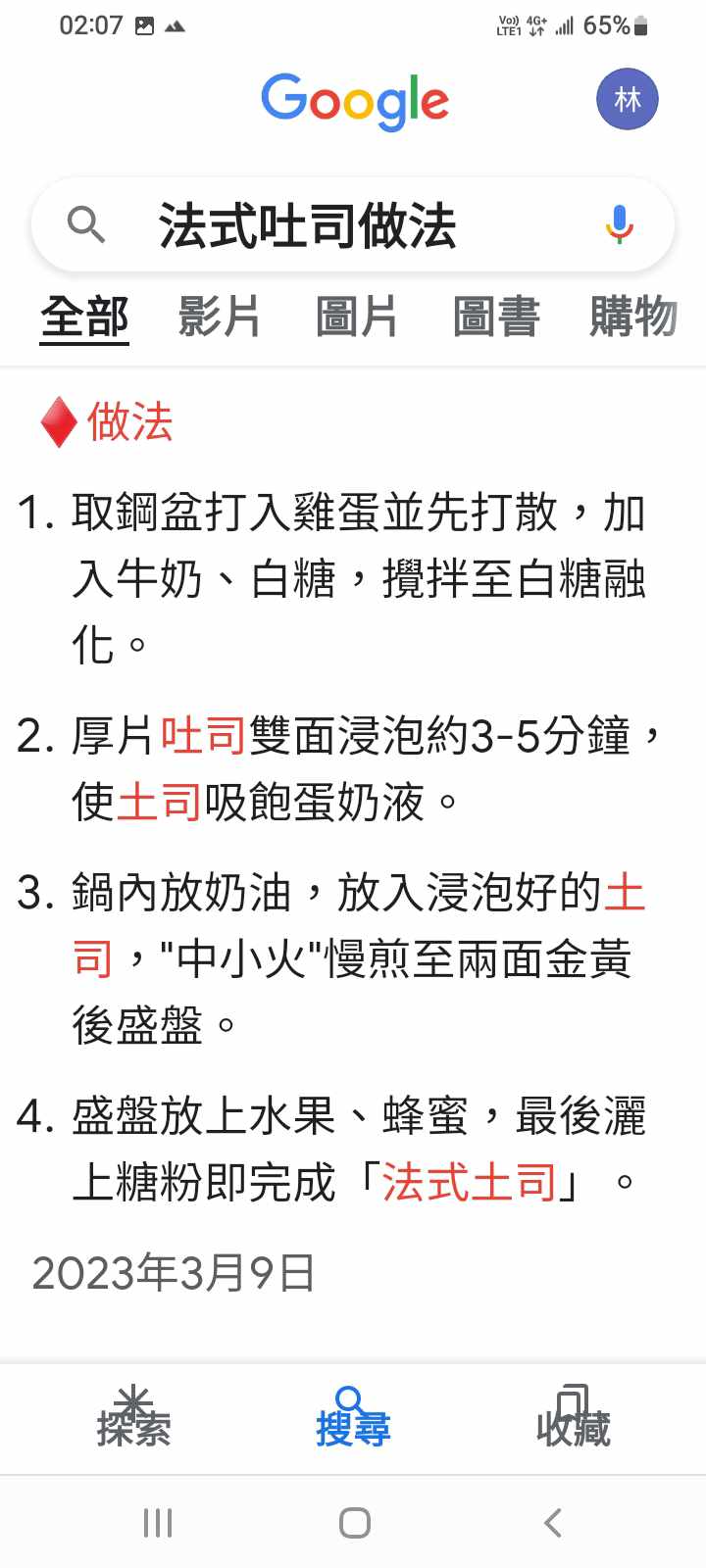Go to the home screen
706x1568 pixels.
[x=354, y=1523]
